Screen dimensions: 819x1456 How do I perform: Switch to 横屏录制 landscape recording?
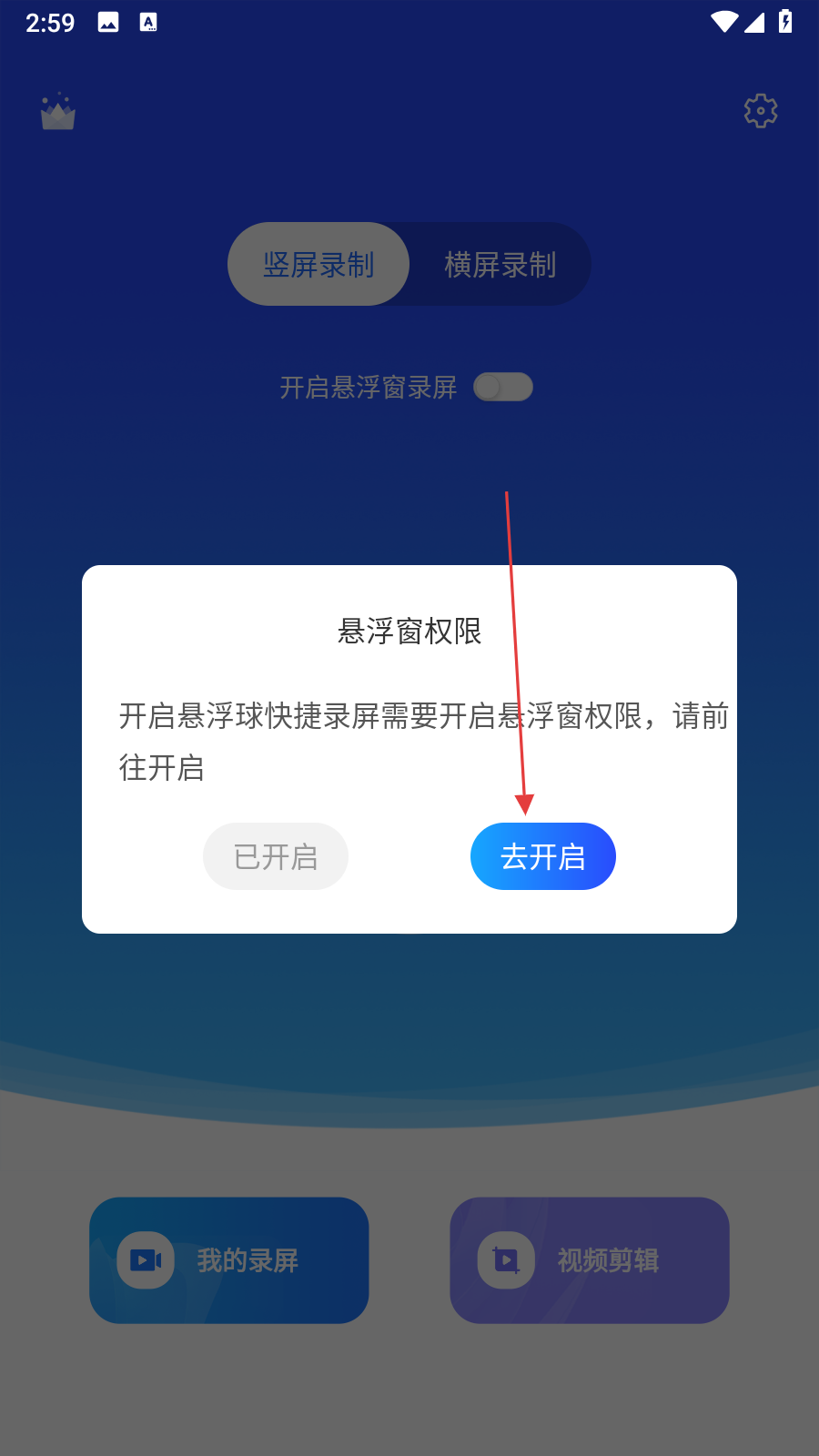500,265
